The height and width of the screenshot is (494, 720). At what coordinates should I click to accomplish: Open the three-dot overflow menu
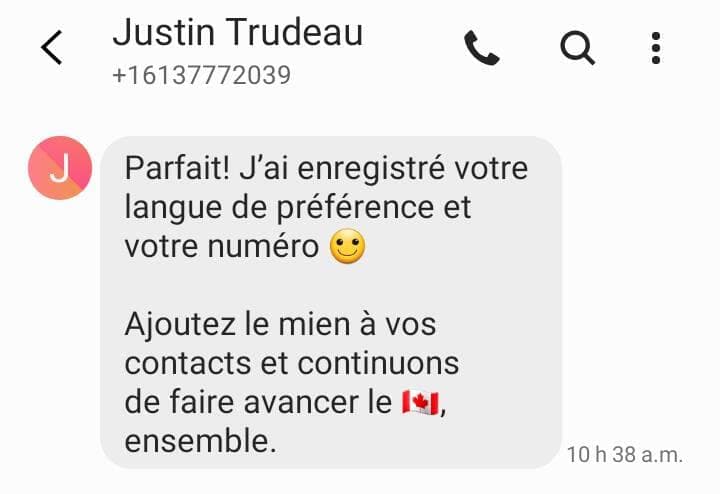click(x=656, y=48)
